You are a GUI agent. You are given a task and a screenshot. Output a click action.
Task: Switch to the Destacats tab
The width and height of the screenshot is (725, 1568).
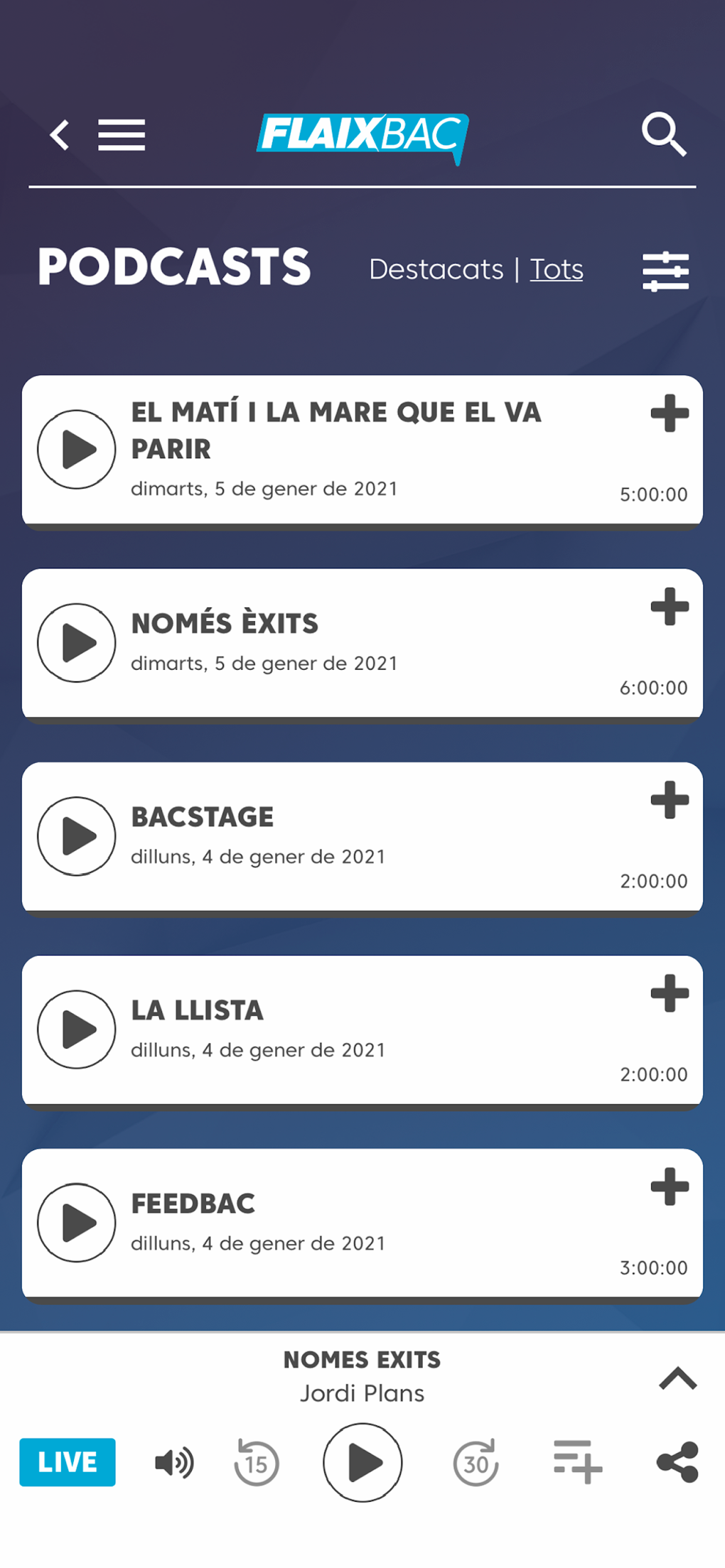coord(436,269)
